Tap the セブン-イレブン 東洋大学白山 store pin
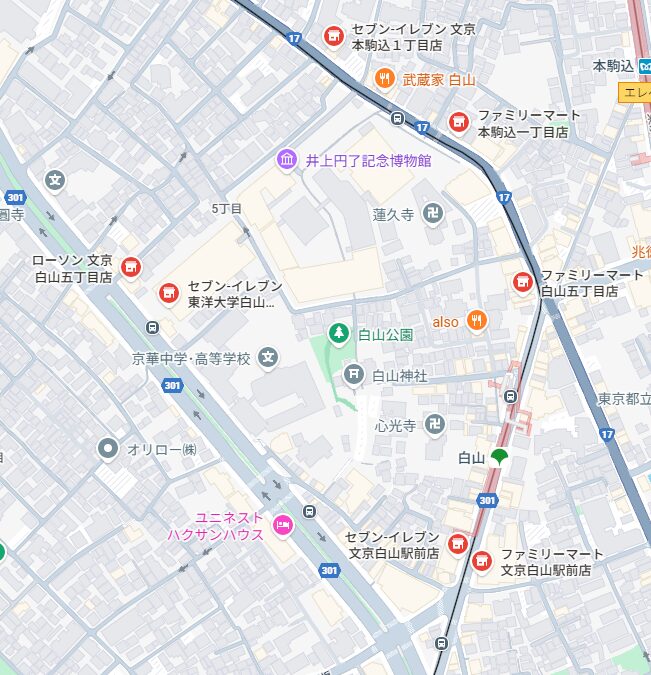The width and height of the screenshot is (651, 675). (x=168, y=293)
